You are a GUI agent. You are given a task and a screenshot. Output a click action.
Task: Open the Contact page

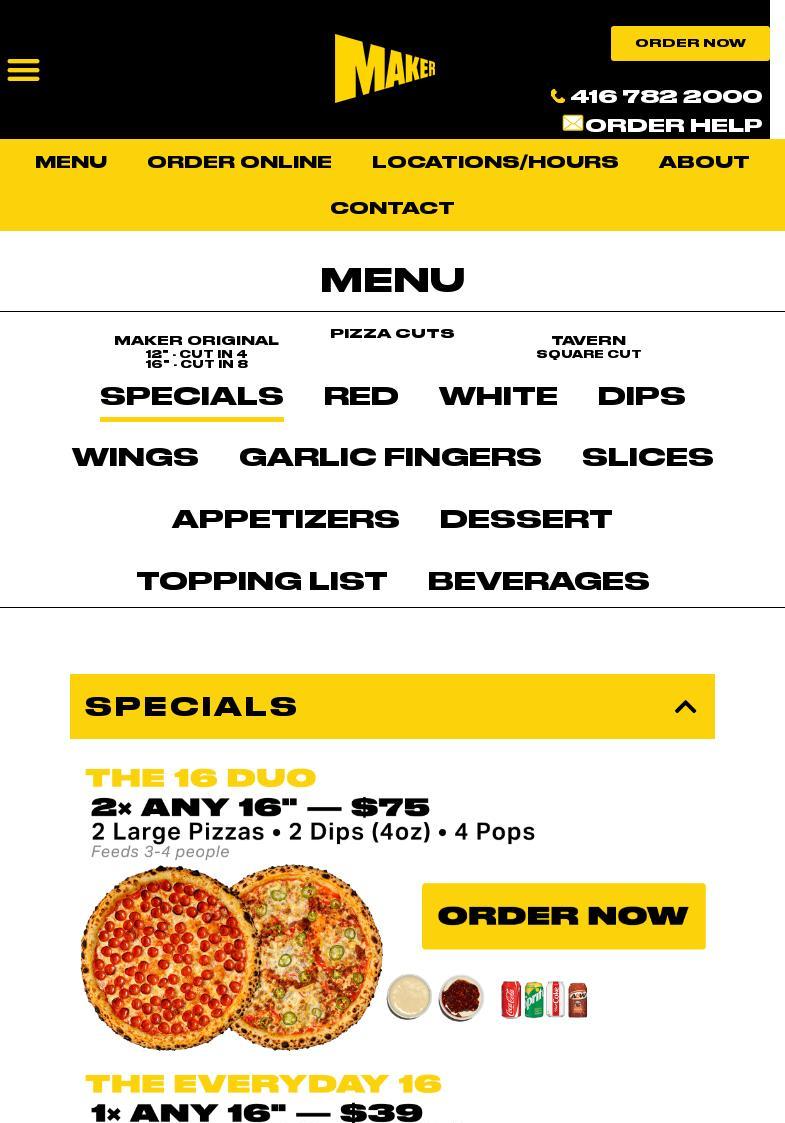pos(392,208)
